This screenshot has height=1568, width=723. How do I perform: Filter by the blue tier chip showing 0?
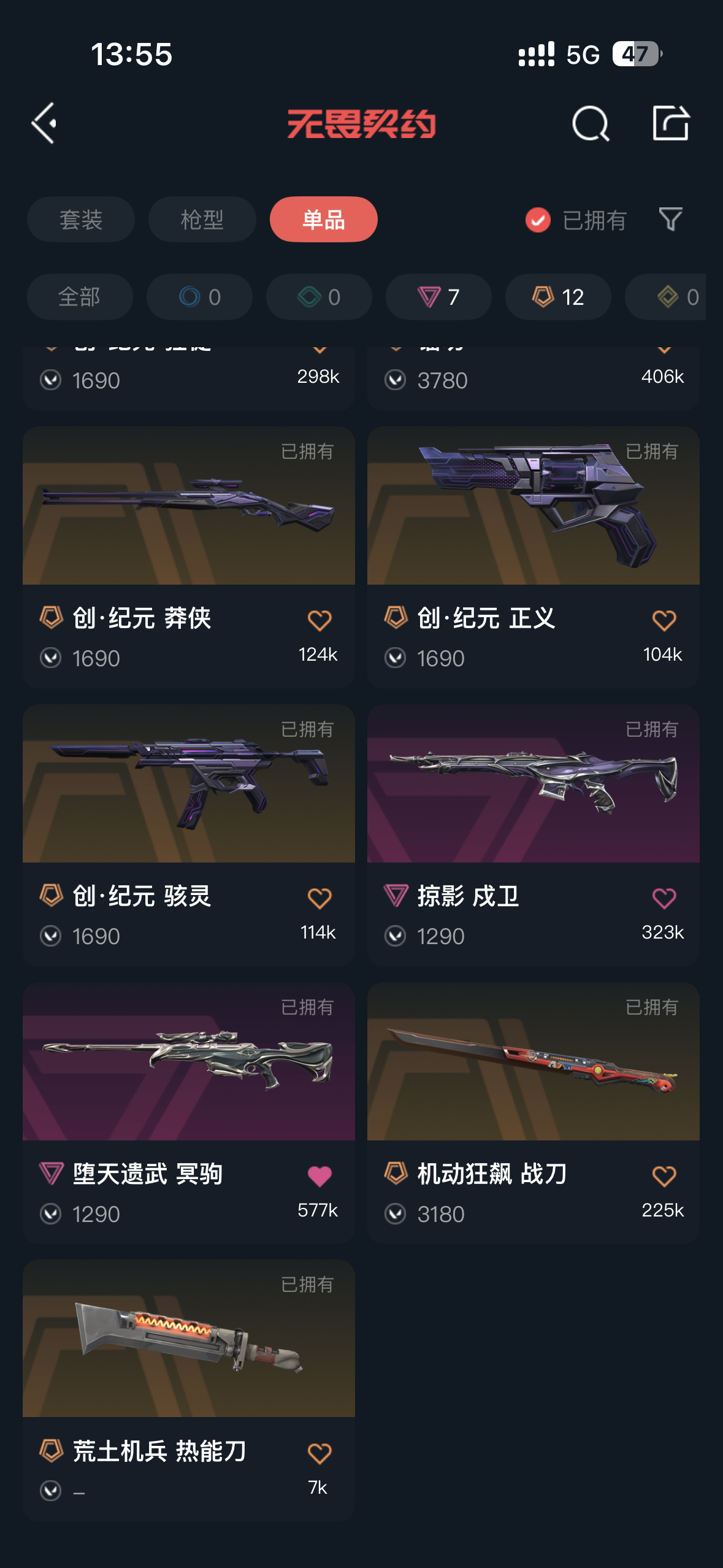click(199, 297)
